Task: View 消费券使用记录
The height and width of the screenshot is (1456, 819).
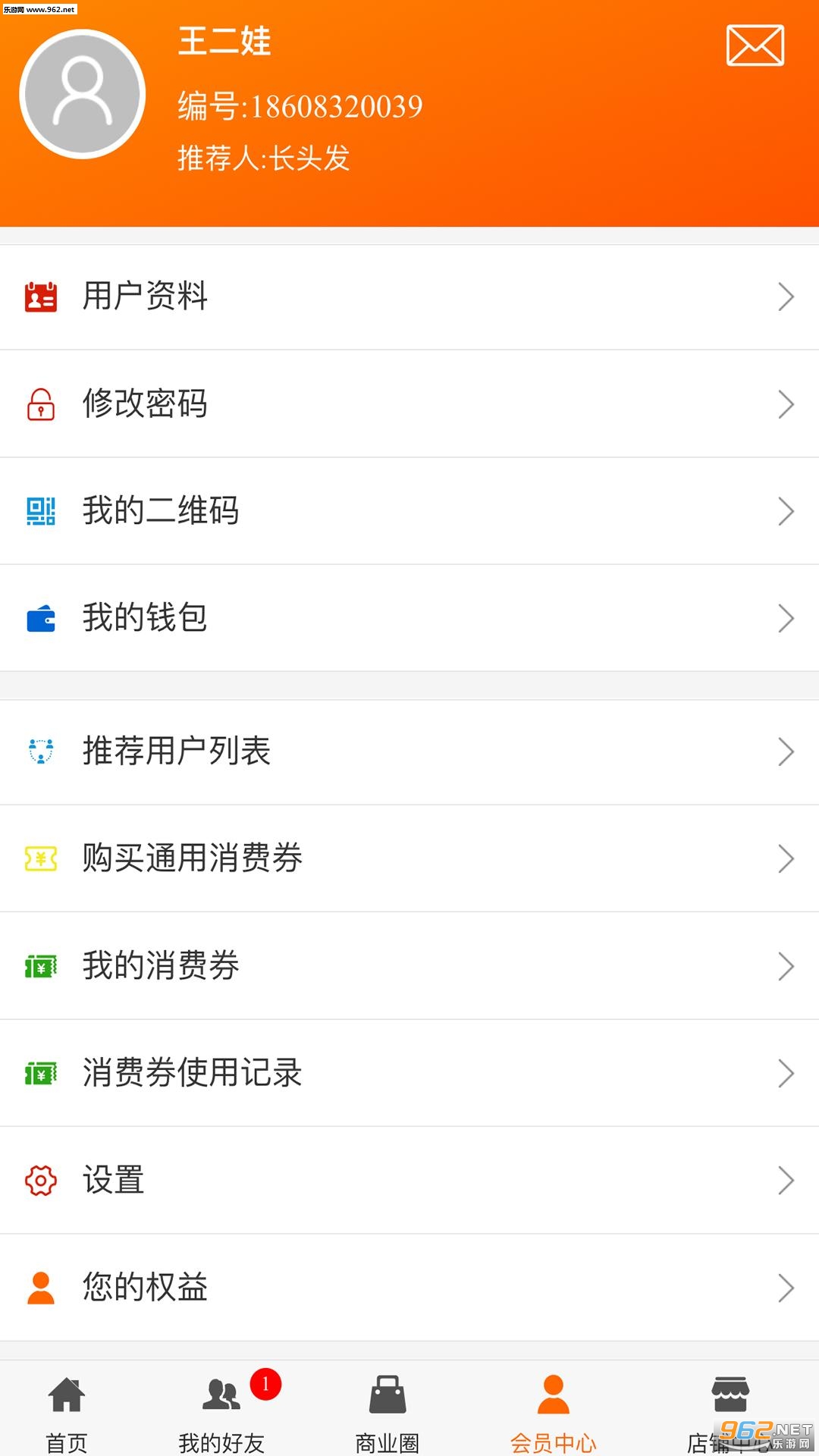Action: tap(409, 1073)
